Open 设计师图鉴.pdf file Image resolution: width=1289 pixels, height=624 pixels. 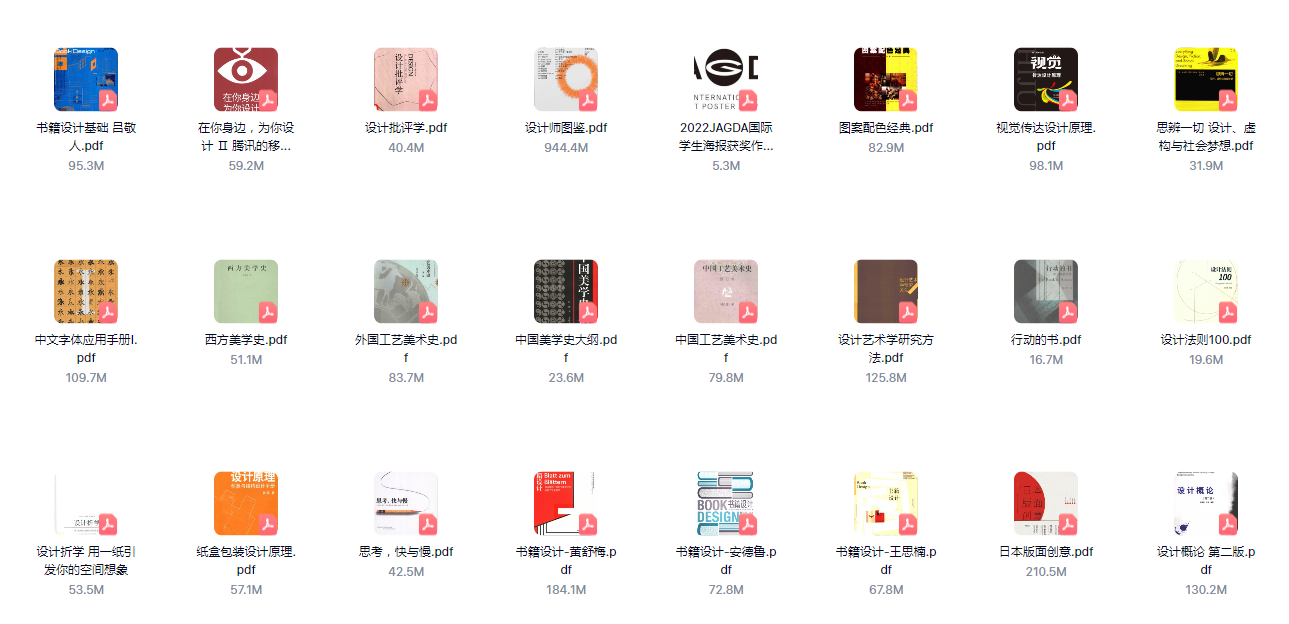[566, 79]
